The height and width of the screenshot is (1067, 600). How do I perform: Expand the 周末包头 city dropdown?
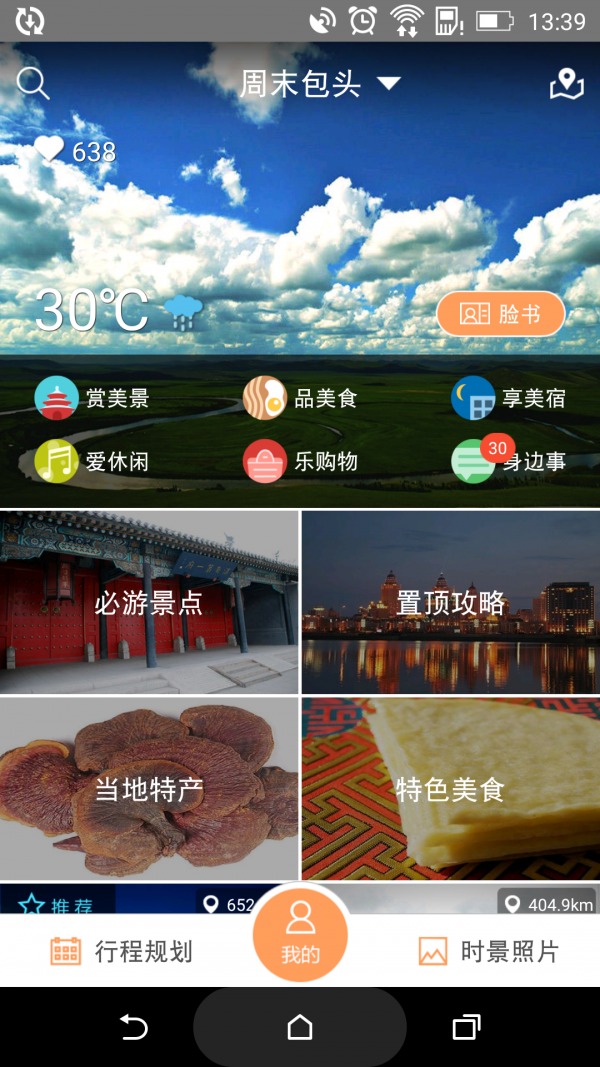[318, 84]
